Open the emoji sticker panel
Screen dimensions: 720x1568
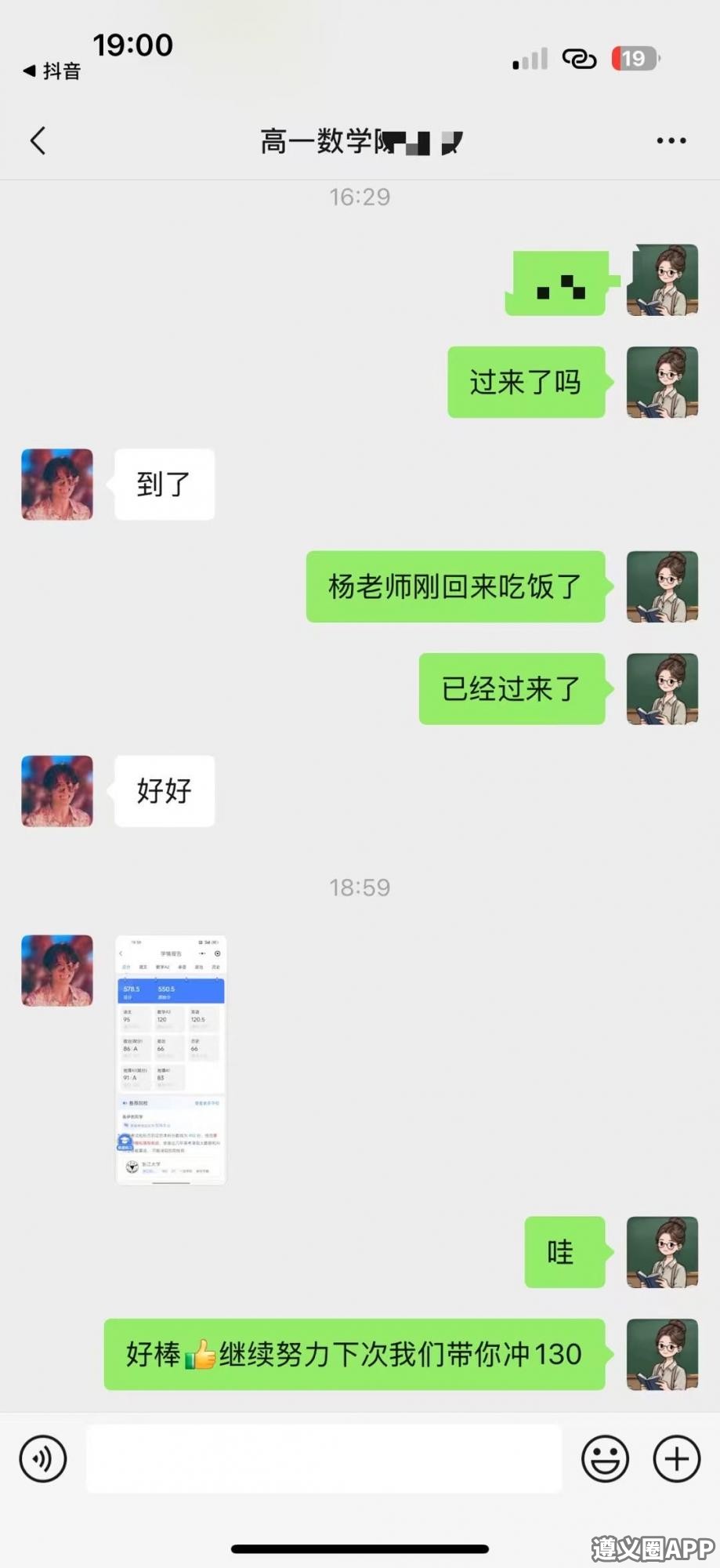click(605, 1458)
